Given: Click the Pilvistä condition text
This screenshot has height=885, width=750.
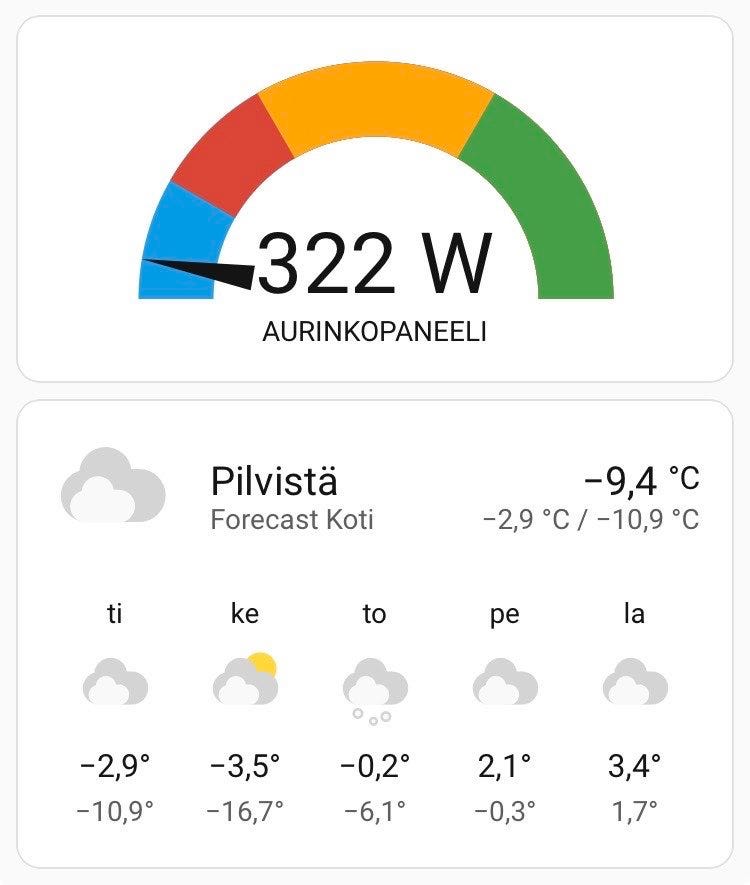Looking at the screenshot, I should [x=275, y=482].
